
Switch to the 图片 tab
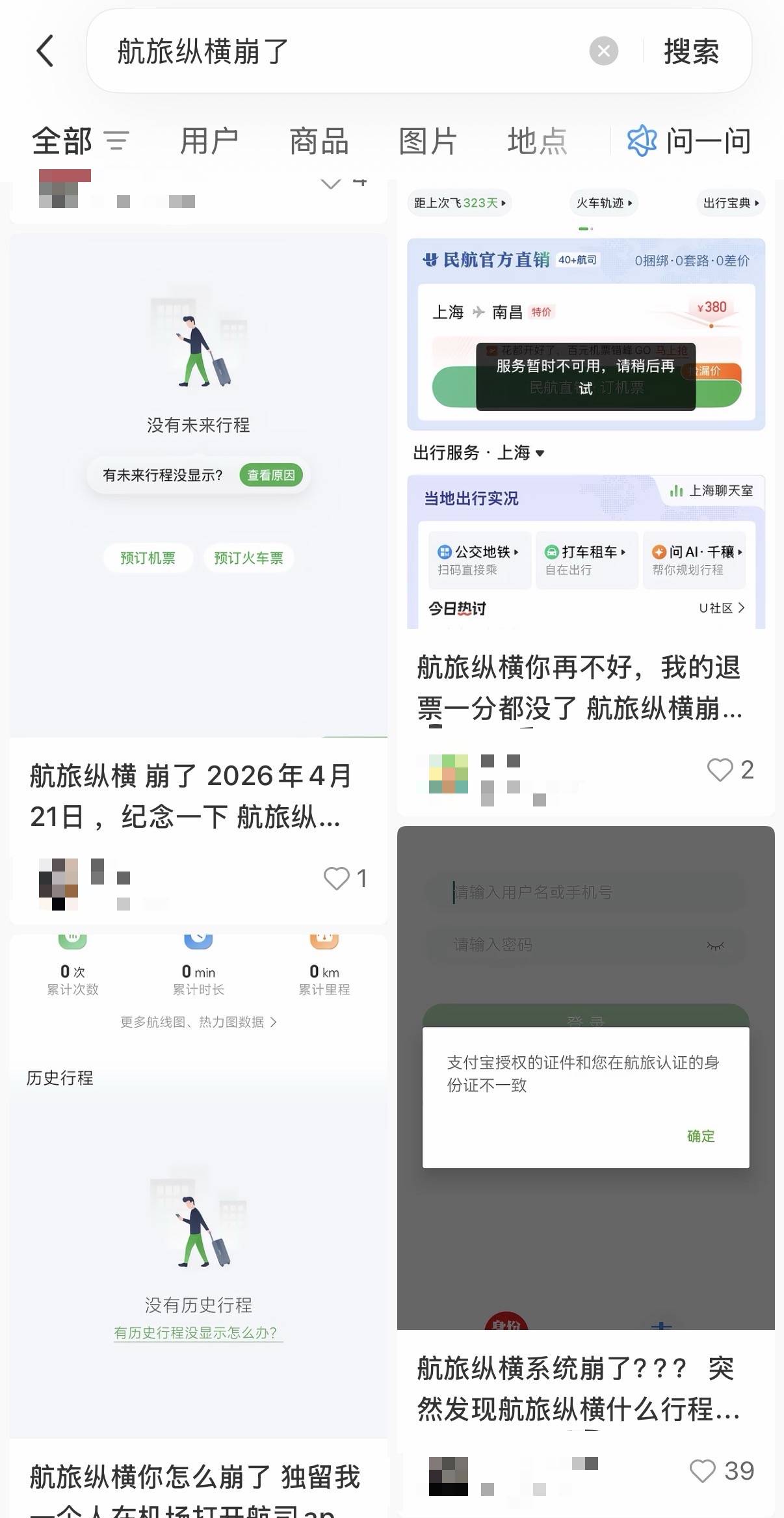(x=428, y=140)
